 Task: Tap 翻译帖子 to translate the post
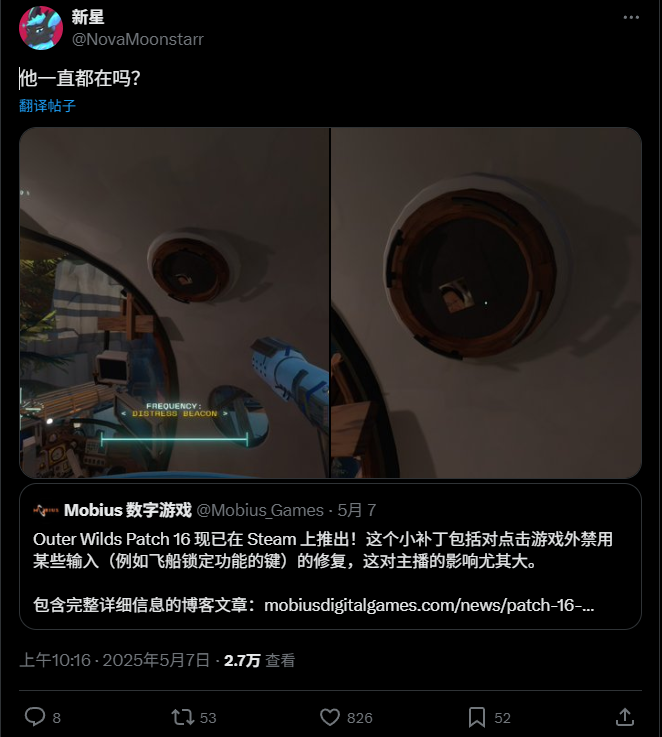coord(47,105)
